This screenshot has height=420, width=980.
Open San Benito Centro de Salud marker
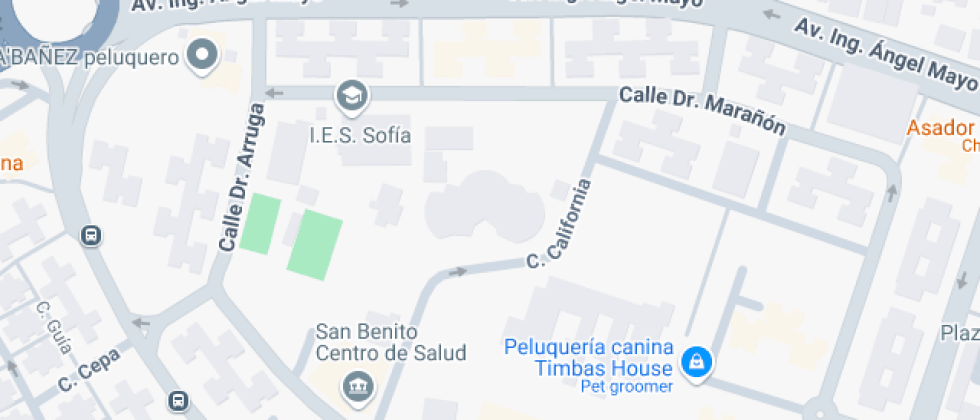point(356,386)
